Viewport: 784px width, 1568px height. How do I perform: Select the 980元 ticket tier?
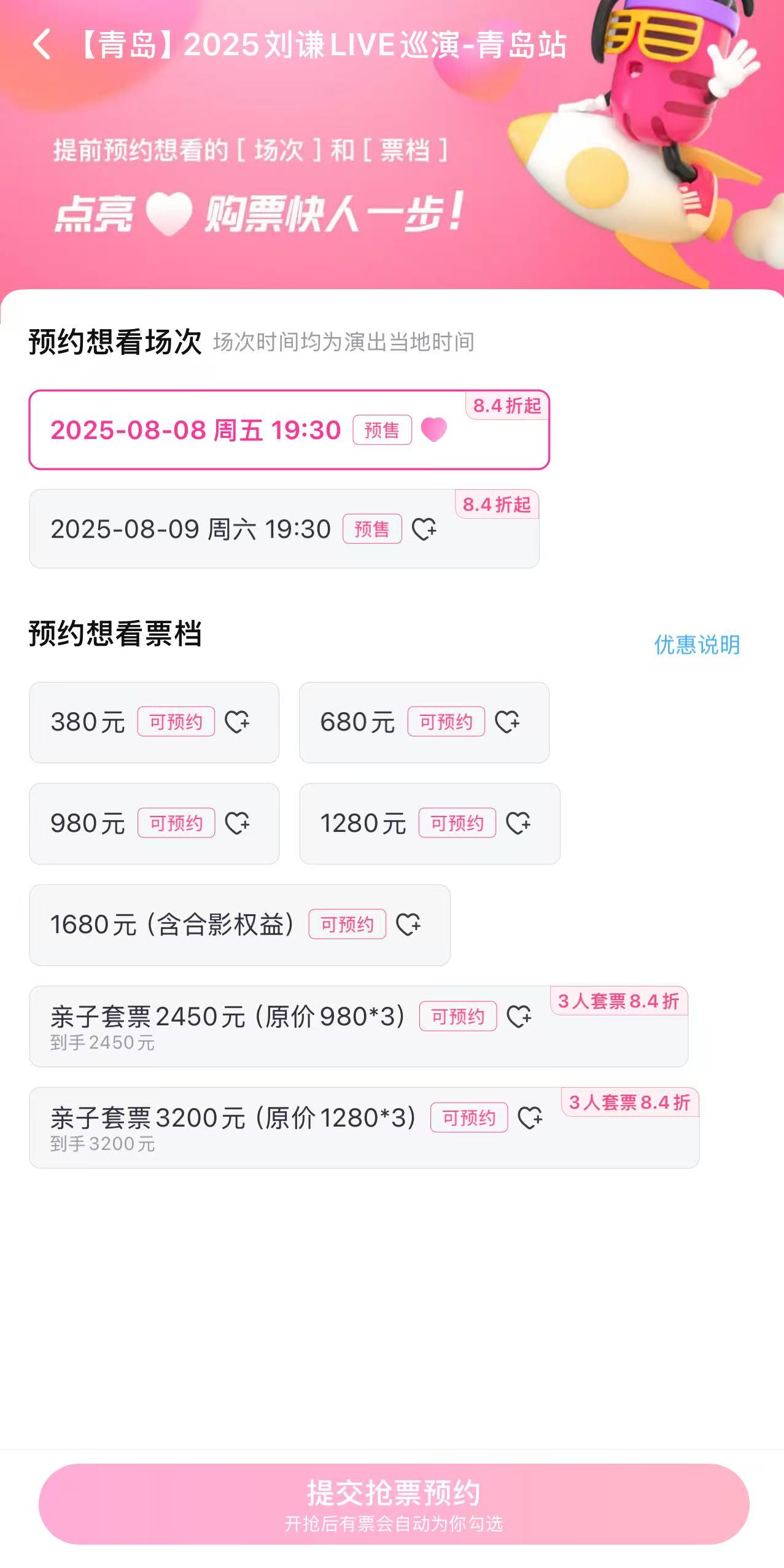pos(153,823)
